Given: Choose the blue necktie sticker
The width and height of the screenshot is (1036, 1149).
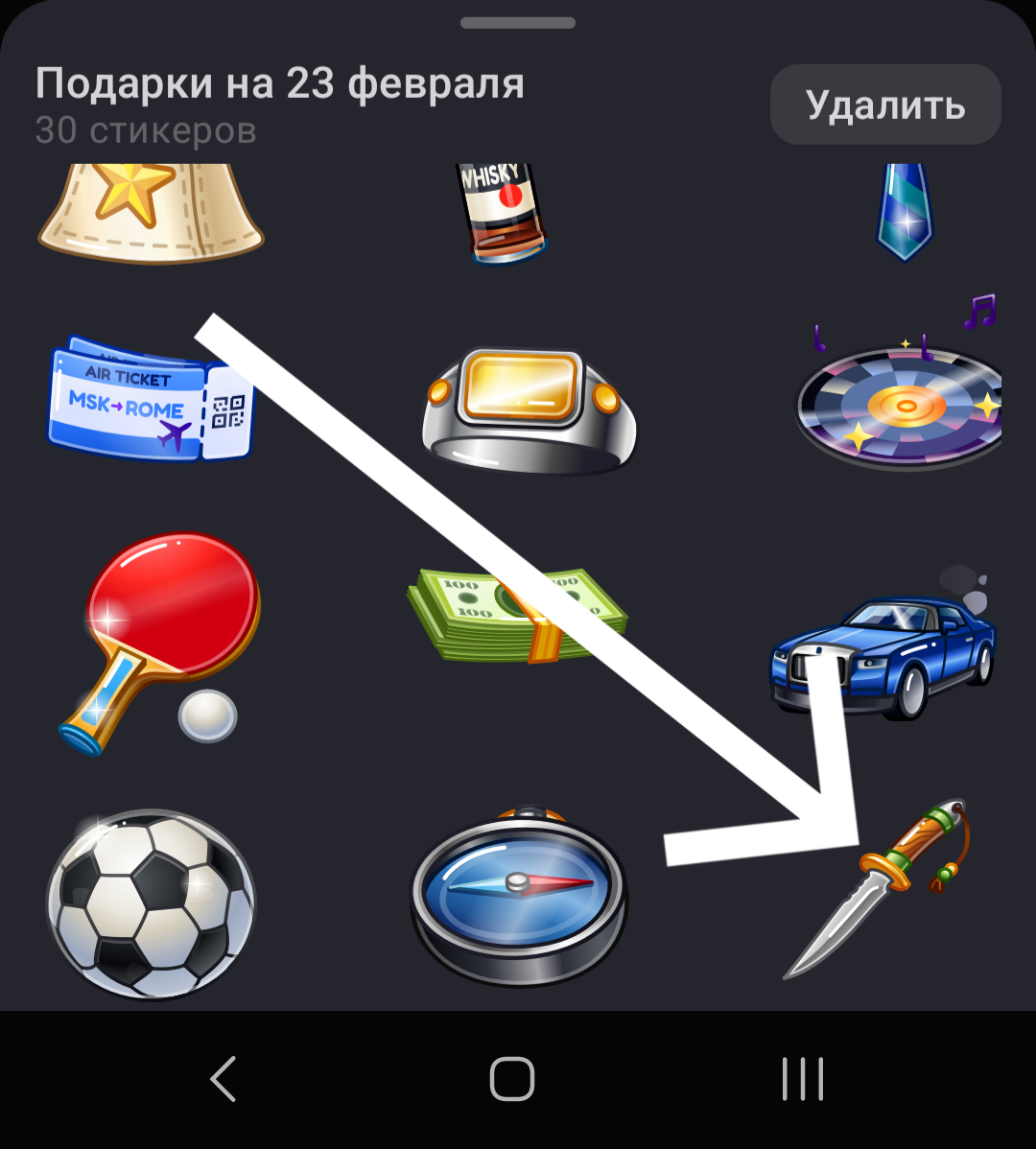Looking at the screenshot, I should [x=904, y=213].
